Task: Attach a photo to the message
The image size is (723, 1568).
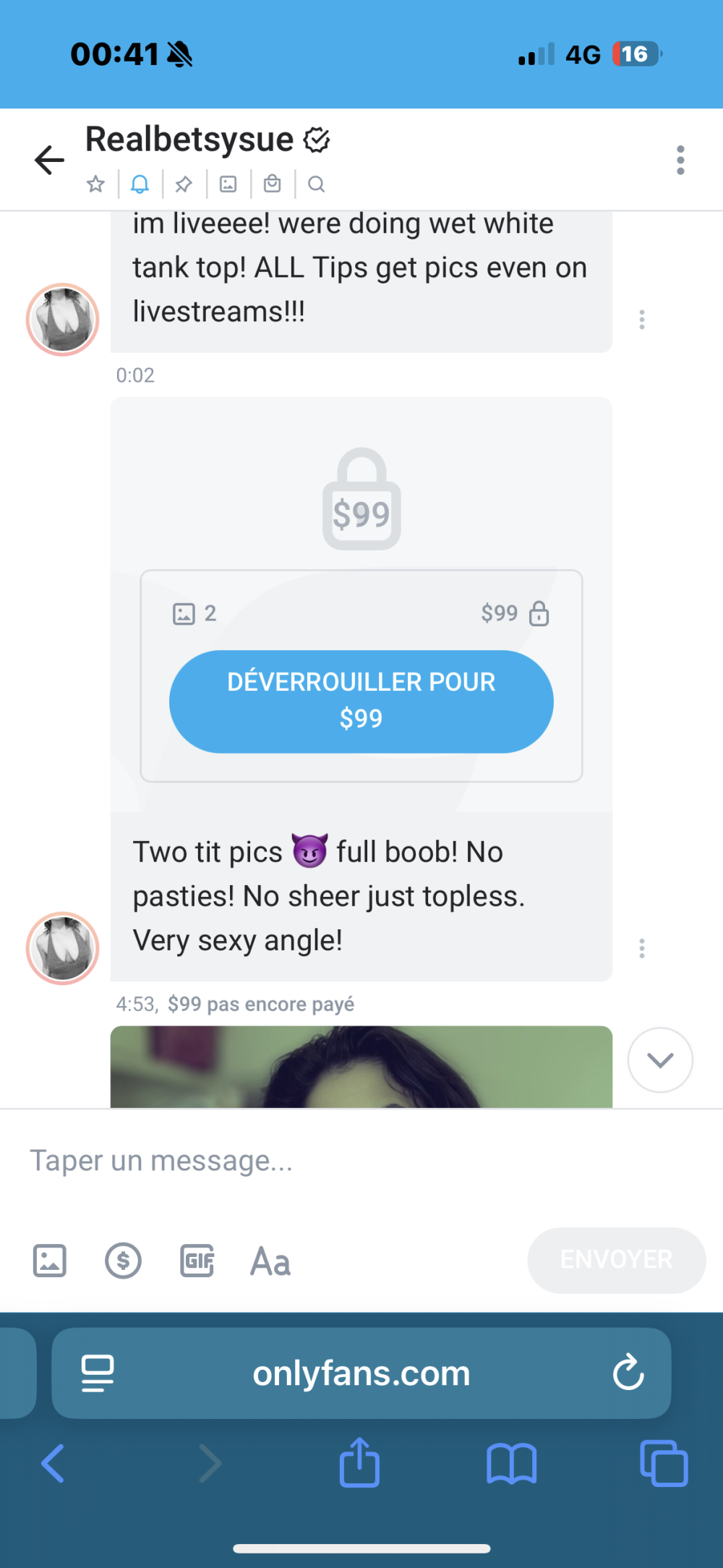Action: pos(50,1261)
